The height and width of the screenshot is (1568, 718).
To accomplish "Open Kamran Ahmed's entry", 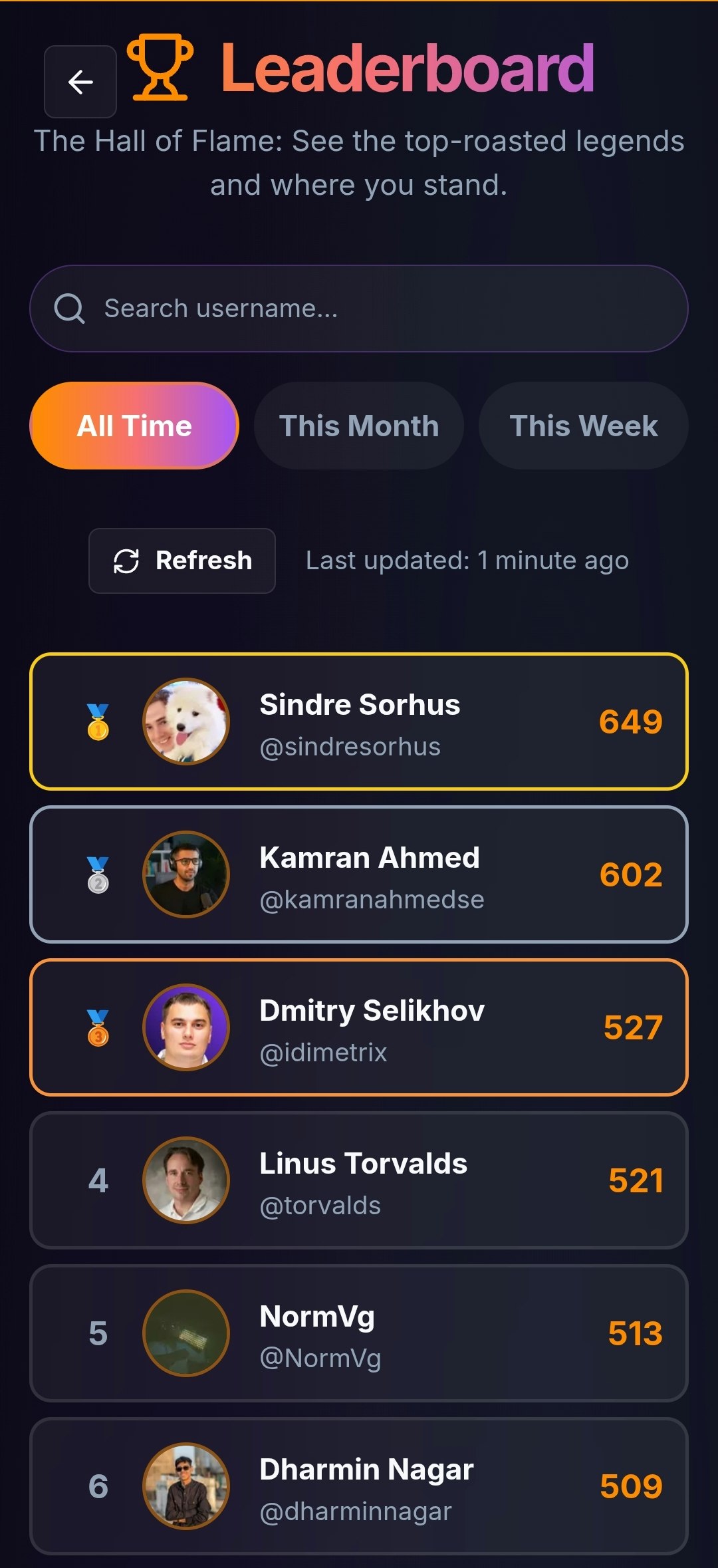I will click(x=359, y=874).
